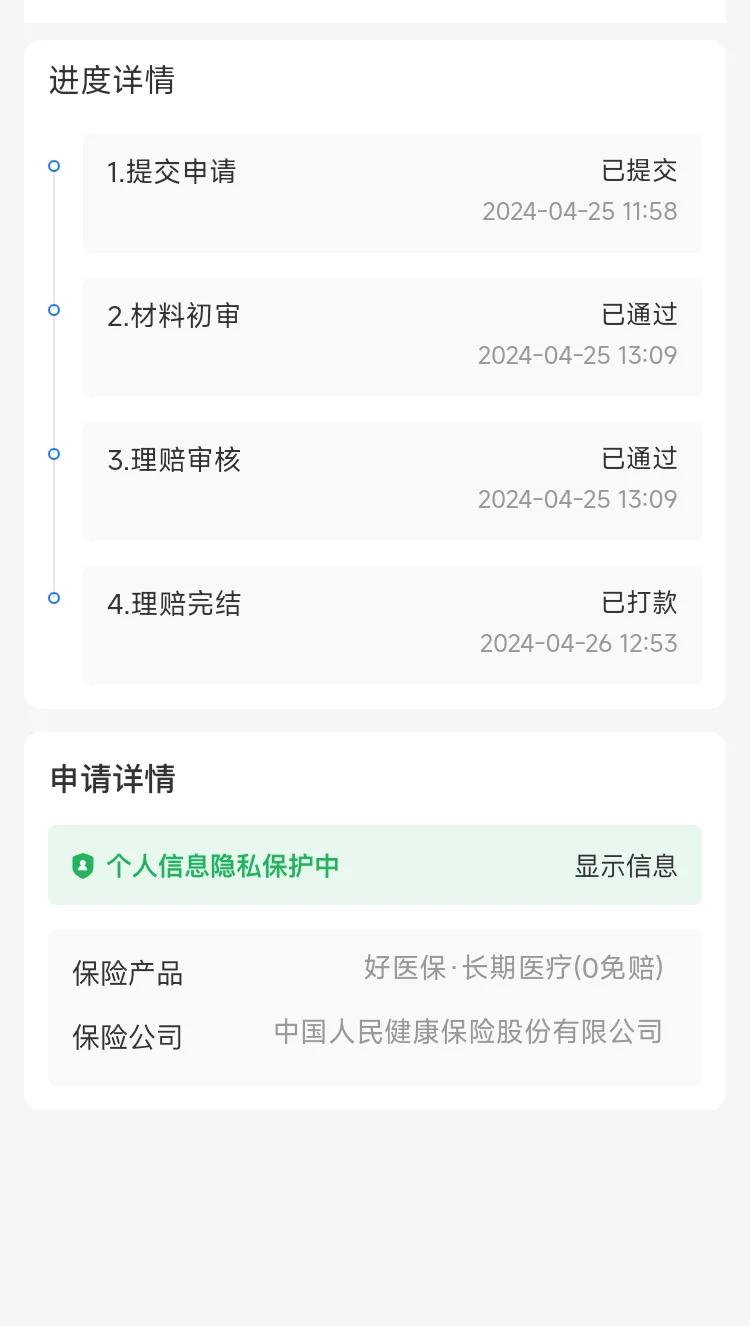Select the timeline dot beside 理赔审核
Viewport: 750px width, 1326px height.
point(53,455)
